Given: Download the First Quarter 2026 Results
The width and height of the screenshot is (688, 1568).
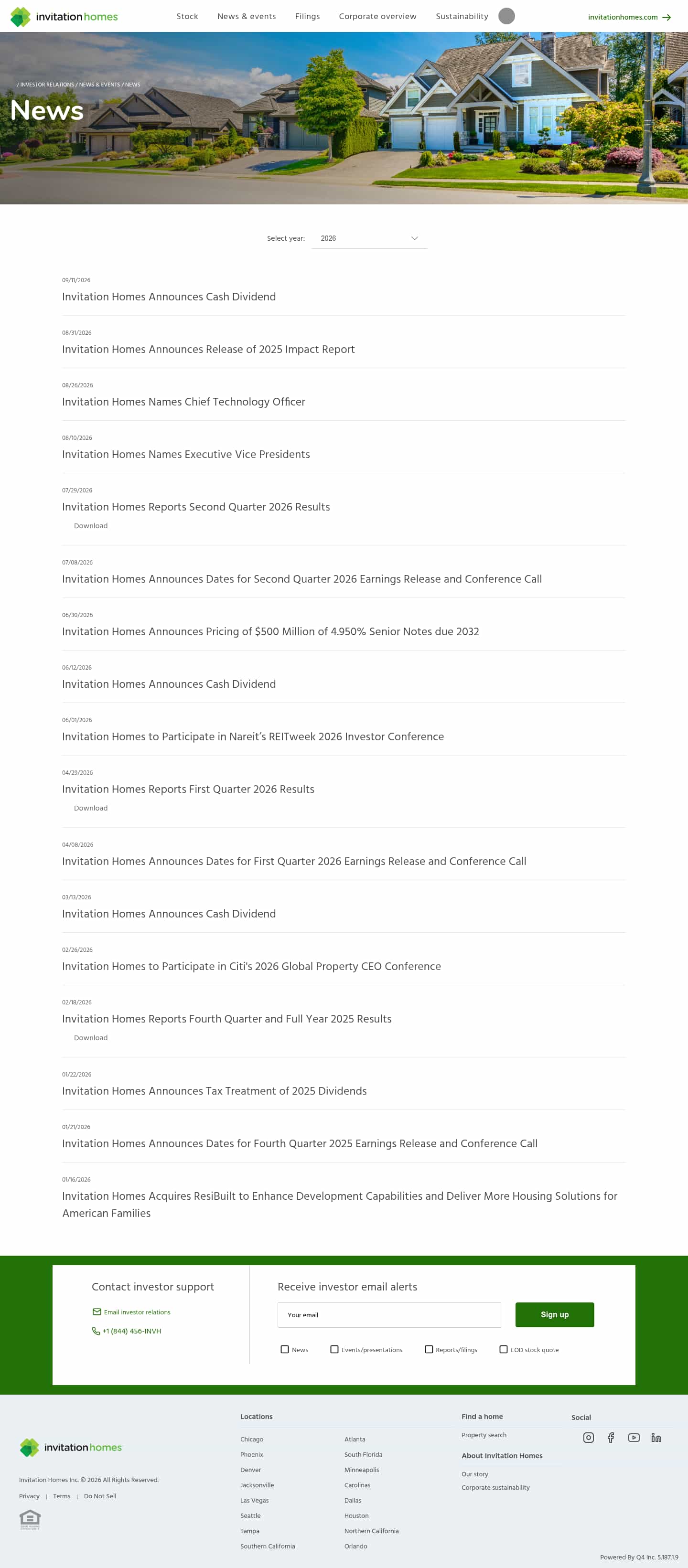Looking at the screenshot, I should click(x=91, y=808).
